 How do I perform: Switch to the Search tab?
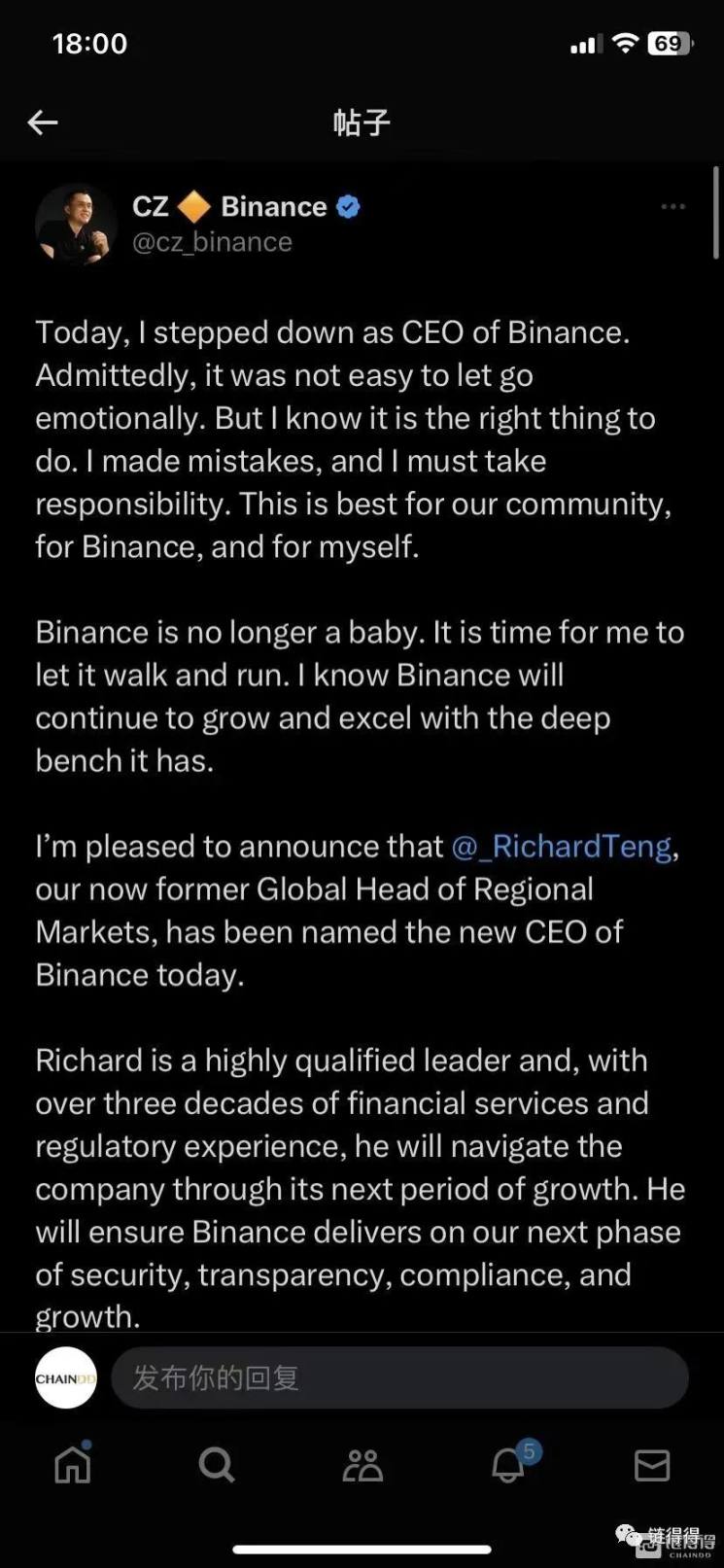coord(217,1464)
